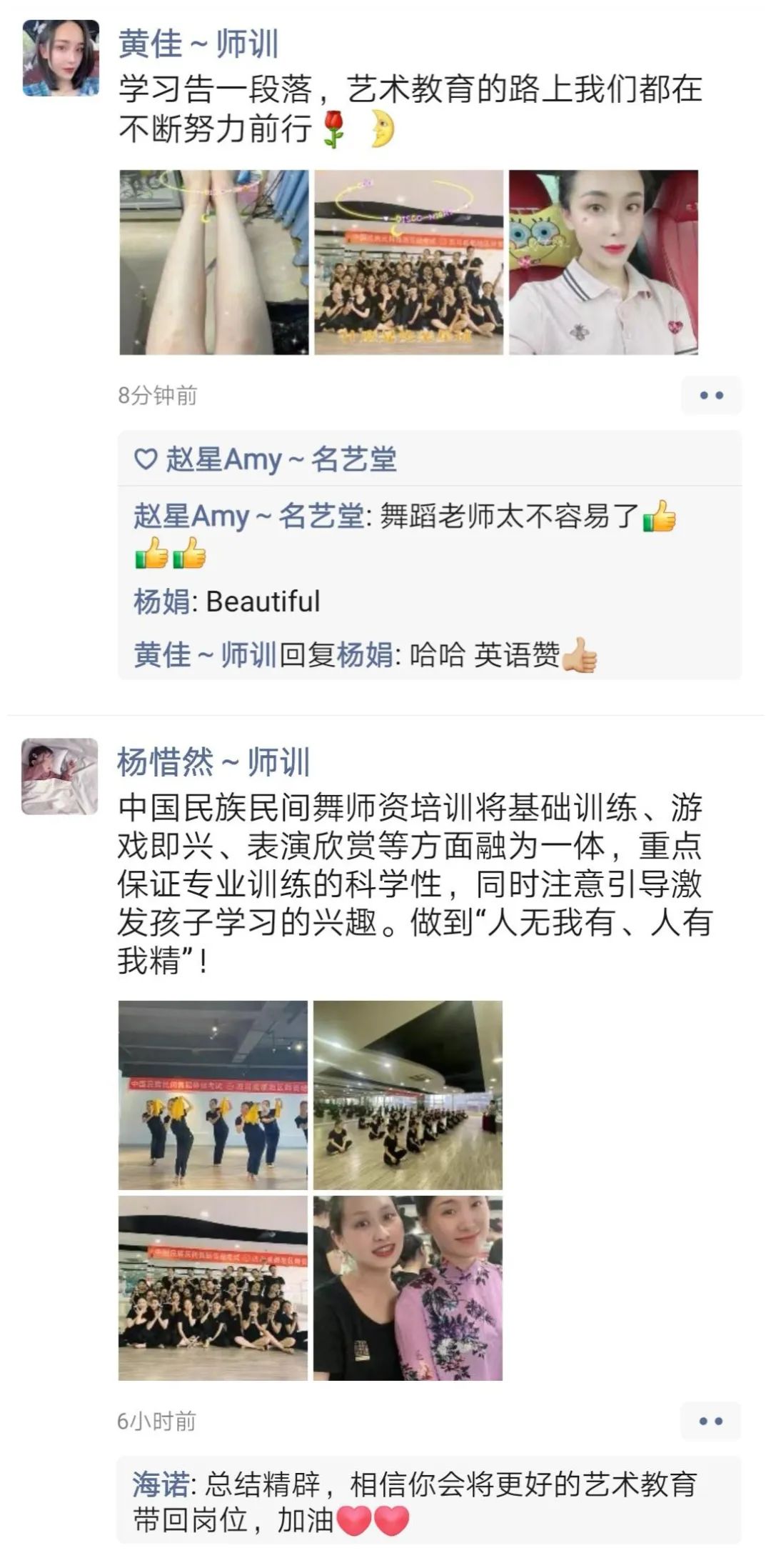771x1568 pixels.
Task: Enlarge the car selfie in 黄佳's post
Action: 603,262
